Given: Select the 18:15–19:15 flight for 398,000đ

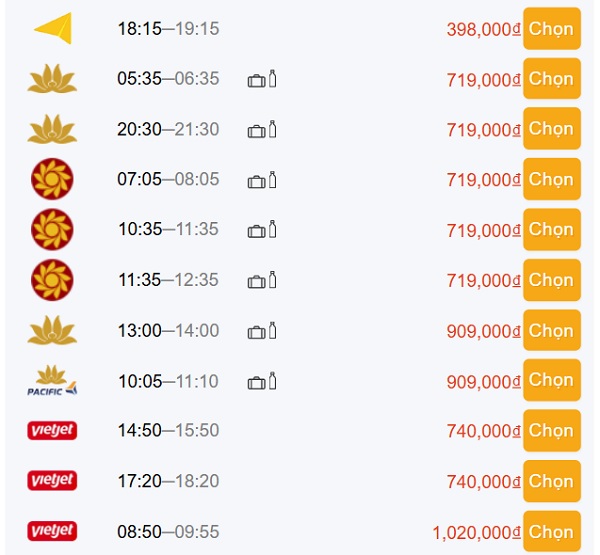Looking at the screenshot, I should pyautogui.click(x=551, y=29).
